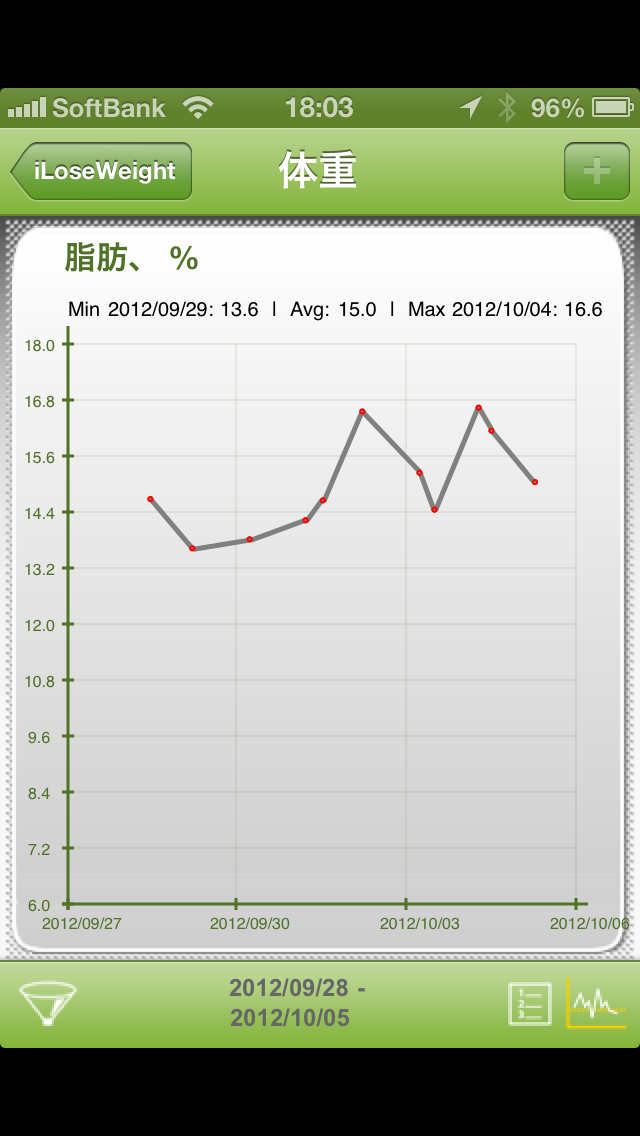
Task: Open the filter funnel
Action: click(x=48, y=1003)
